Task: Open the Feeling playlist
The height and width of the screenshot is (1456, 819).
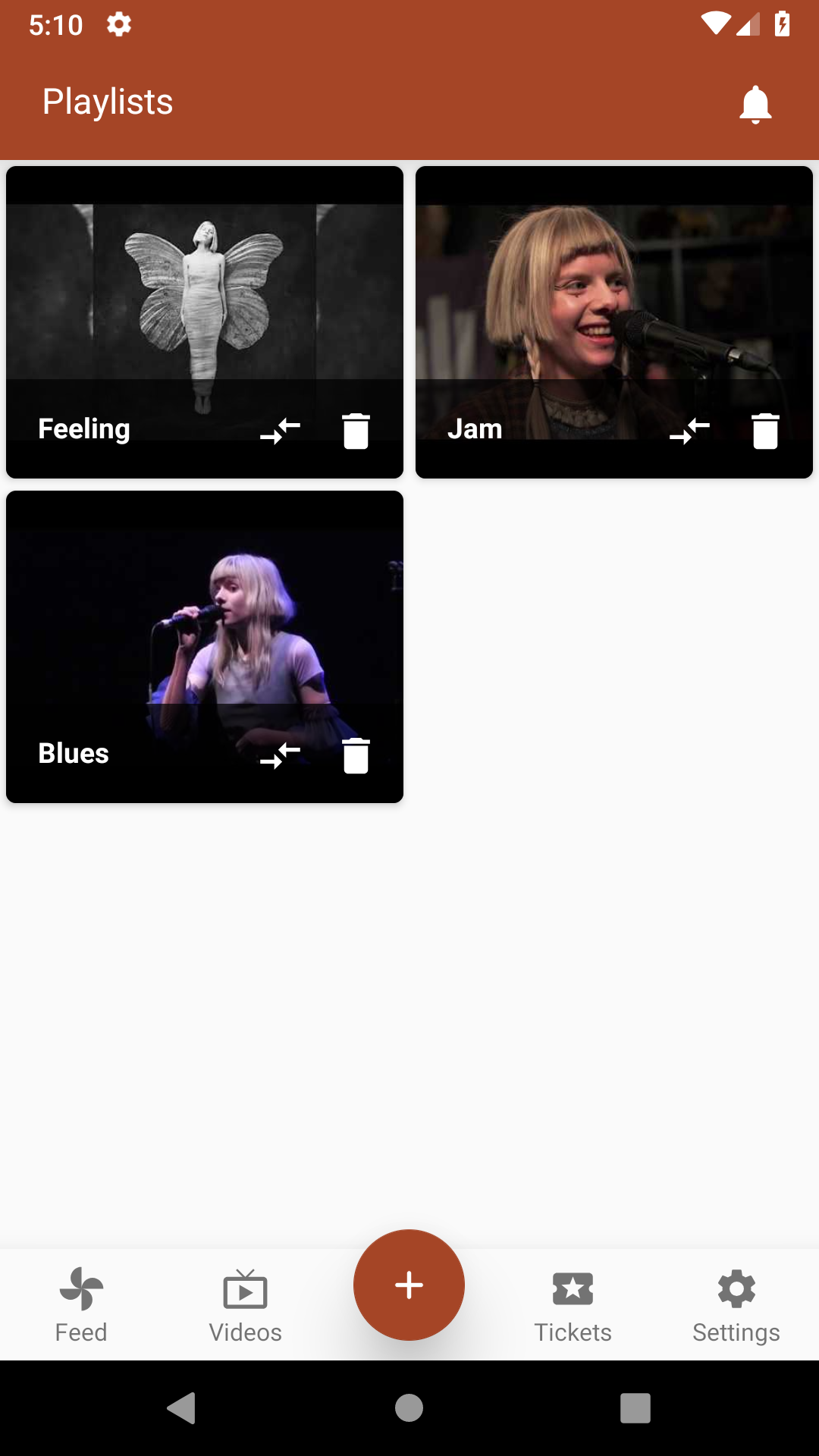Action: [x=205, y=303]
